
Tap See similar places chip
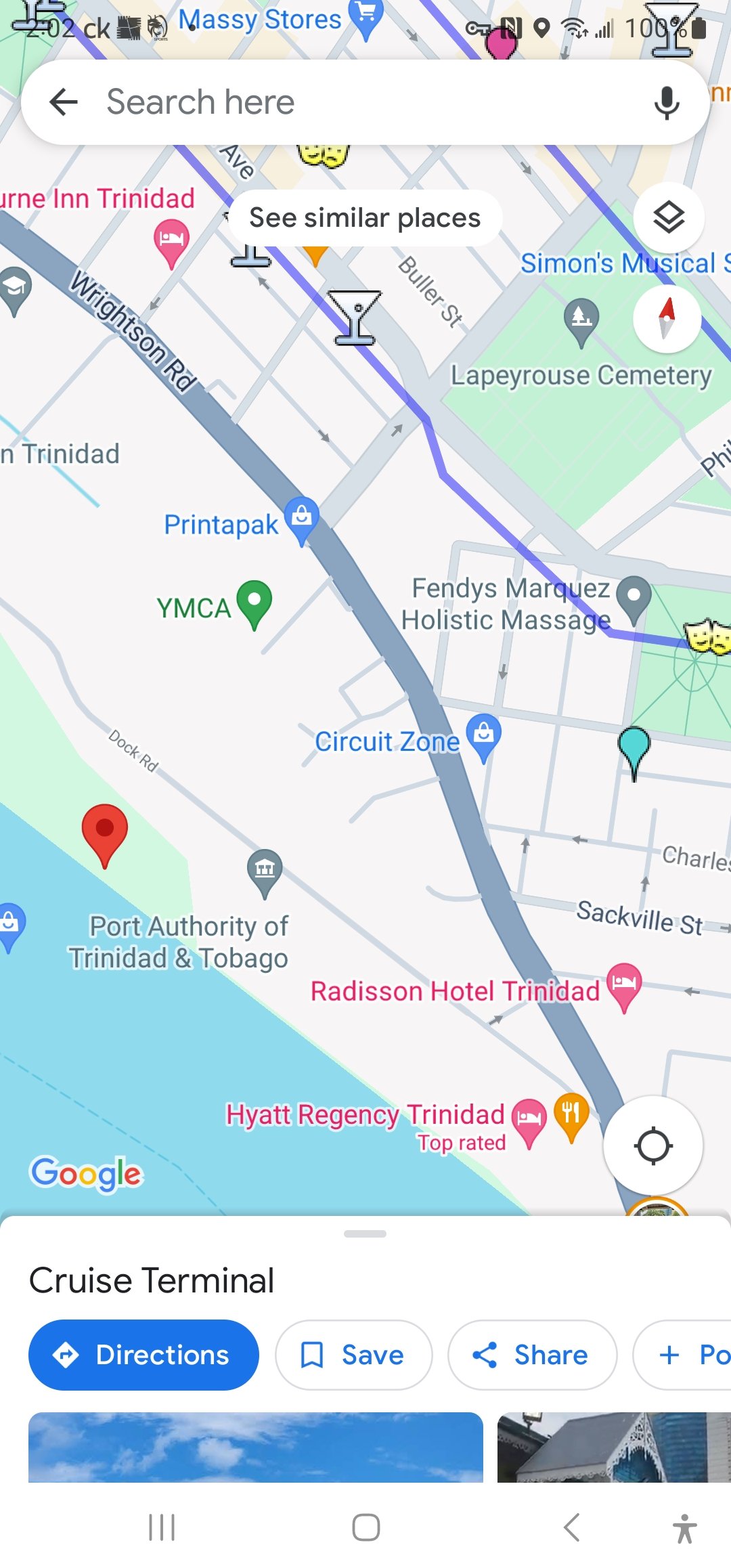365,218
